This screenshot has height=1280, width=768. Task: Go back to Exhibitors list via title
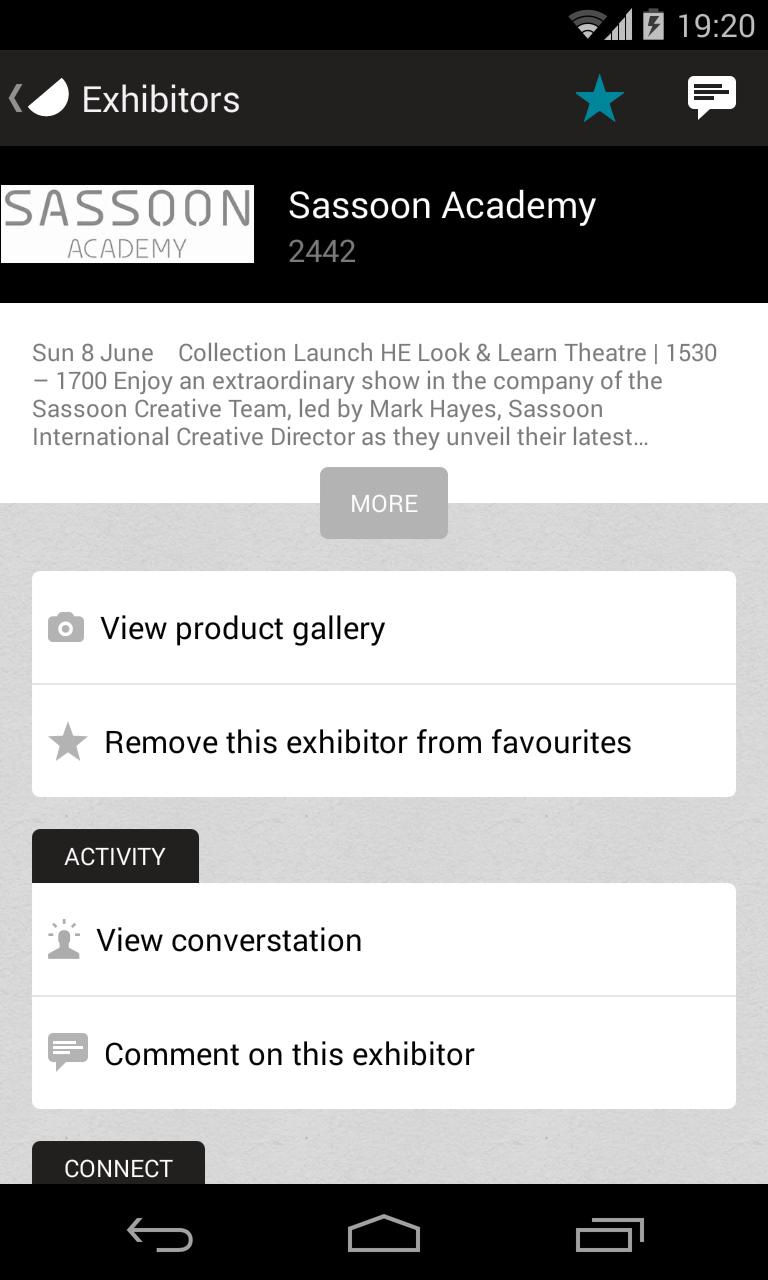pos(162,97)
